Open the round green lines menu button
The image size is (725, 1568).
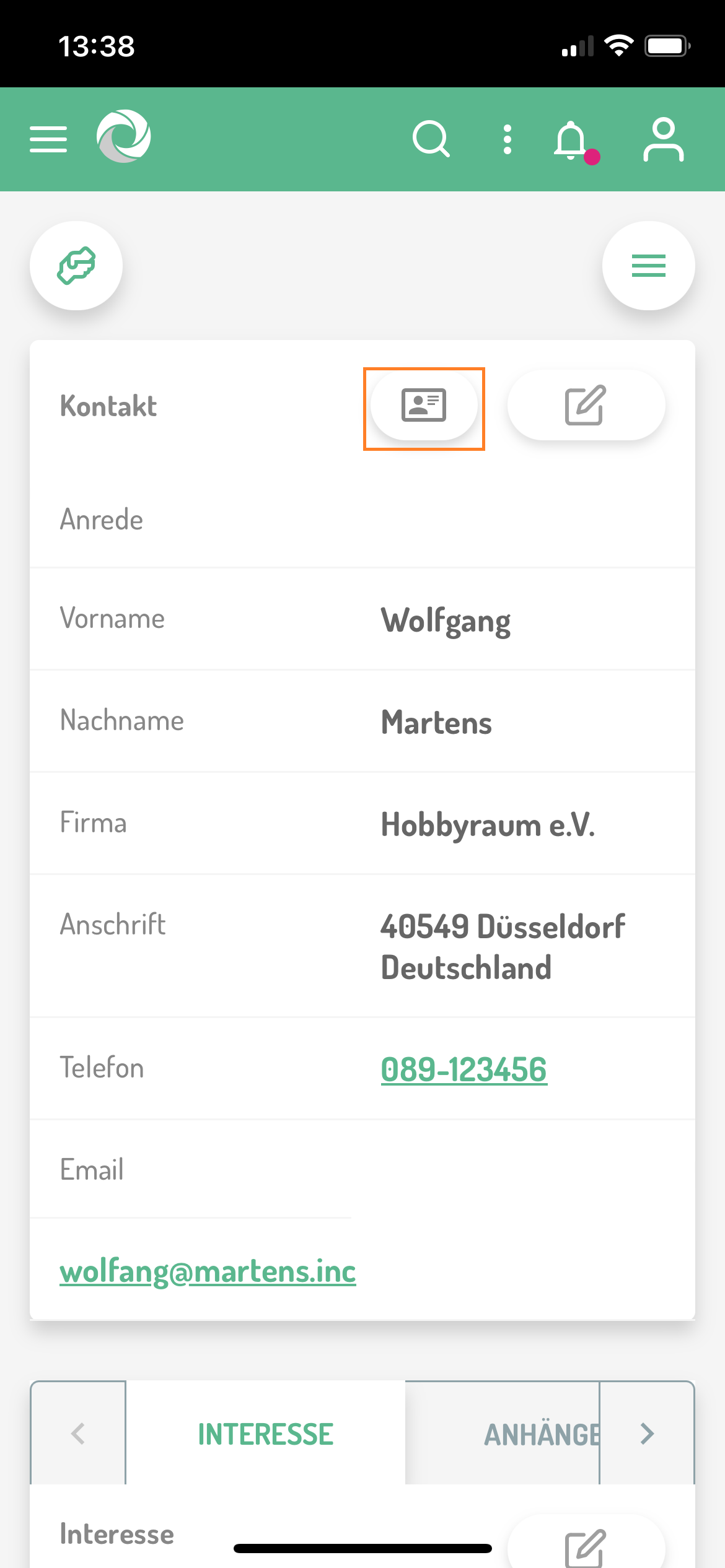[648, 266]
